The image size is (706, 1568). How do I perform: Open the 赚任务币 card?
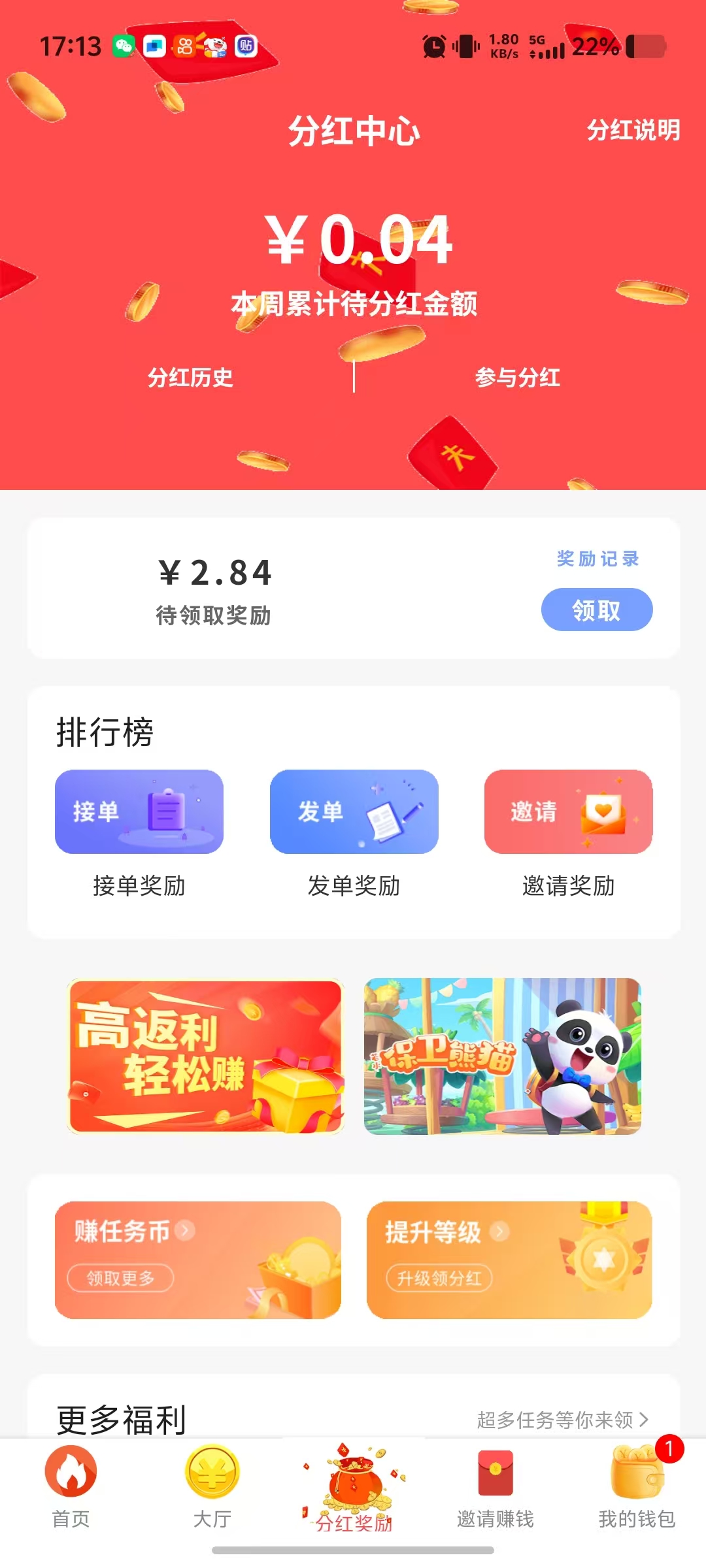198,1260
